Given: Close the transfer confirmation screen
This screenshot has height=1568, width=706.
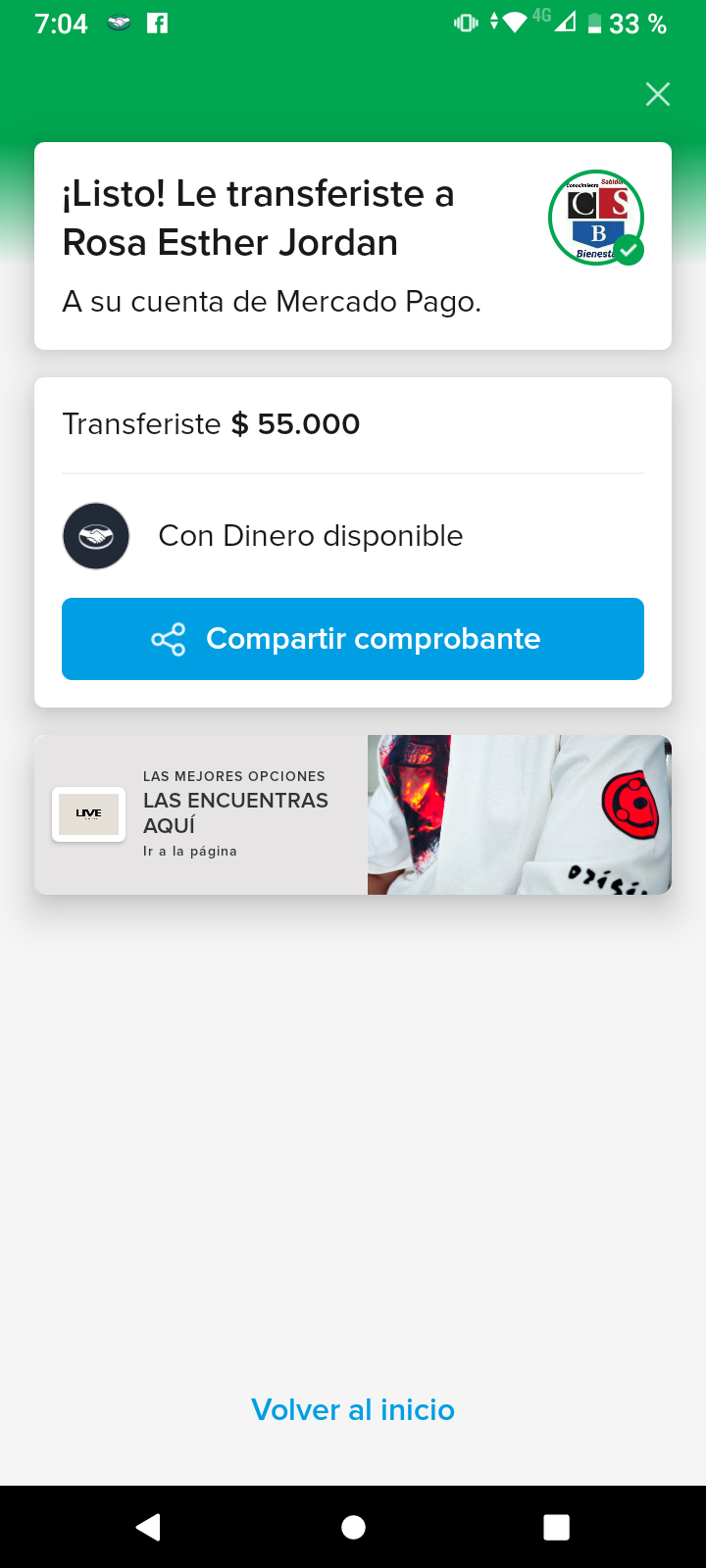Looking at the screenshot, I should (658, 94).
